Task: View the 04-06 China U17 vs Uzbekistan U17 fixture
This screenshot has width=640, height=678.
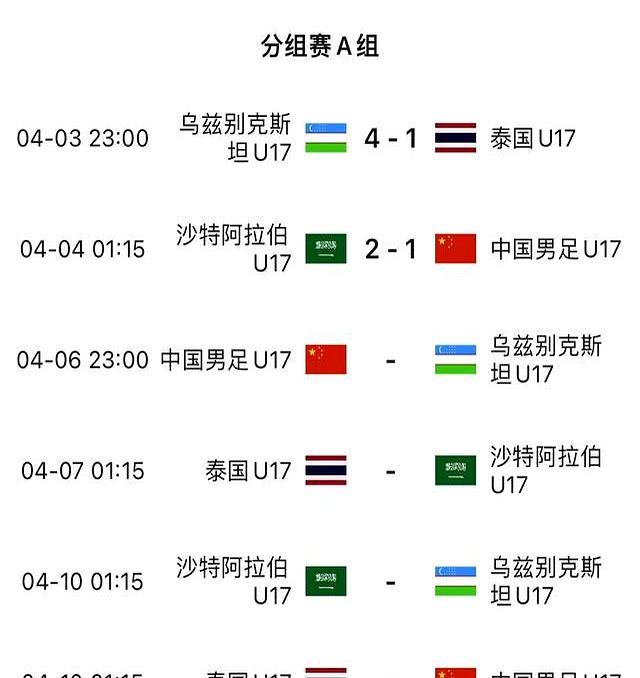Action: point(390,360)
